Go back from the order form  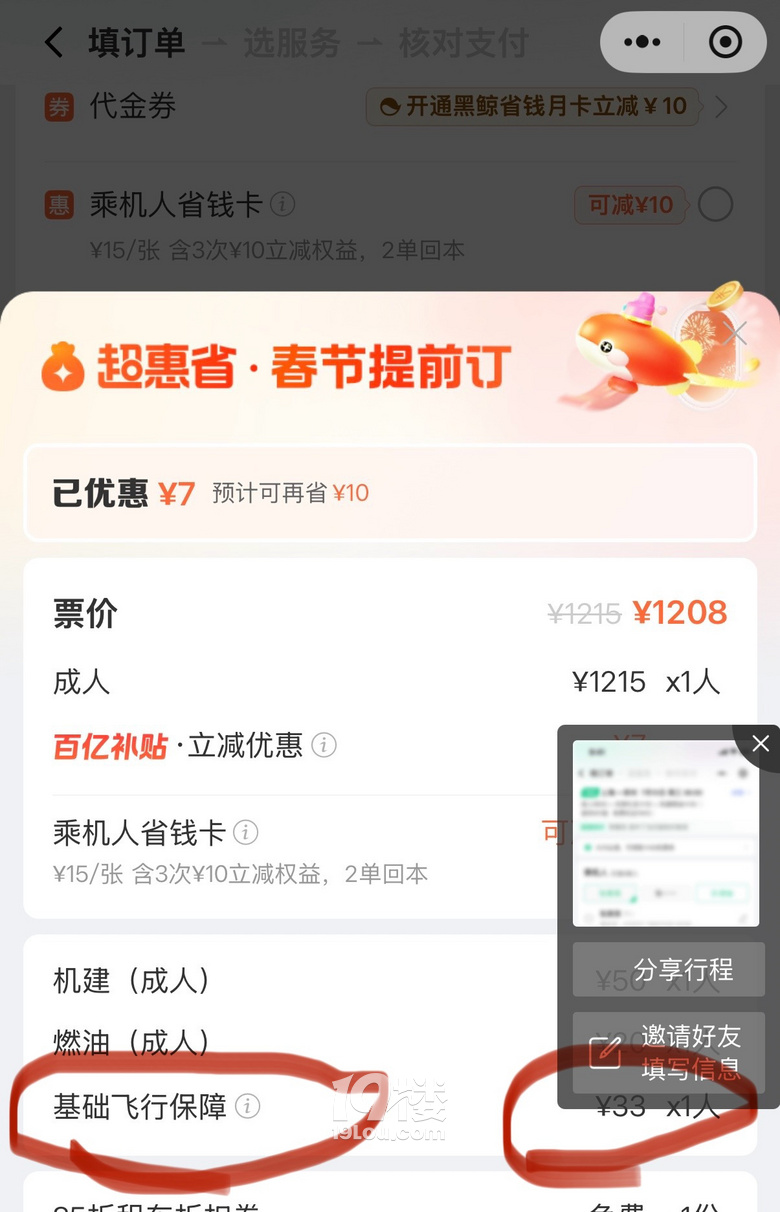click(x=54, y=42)
